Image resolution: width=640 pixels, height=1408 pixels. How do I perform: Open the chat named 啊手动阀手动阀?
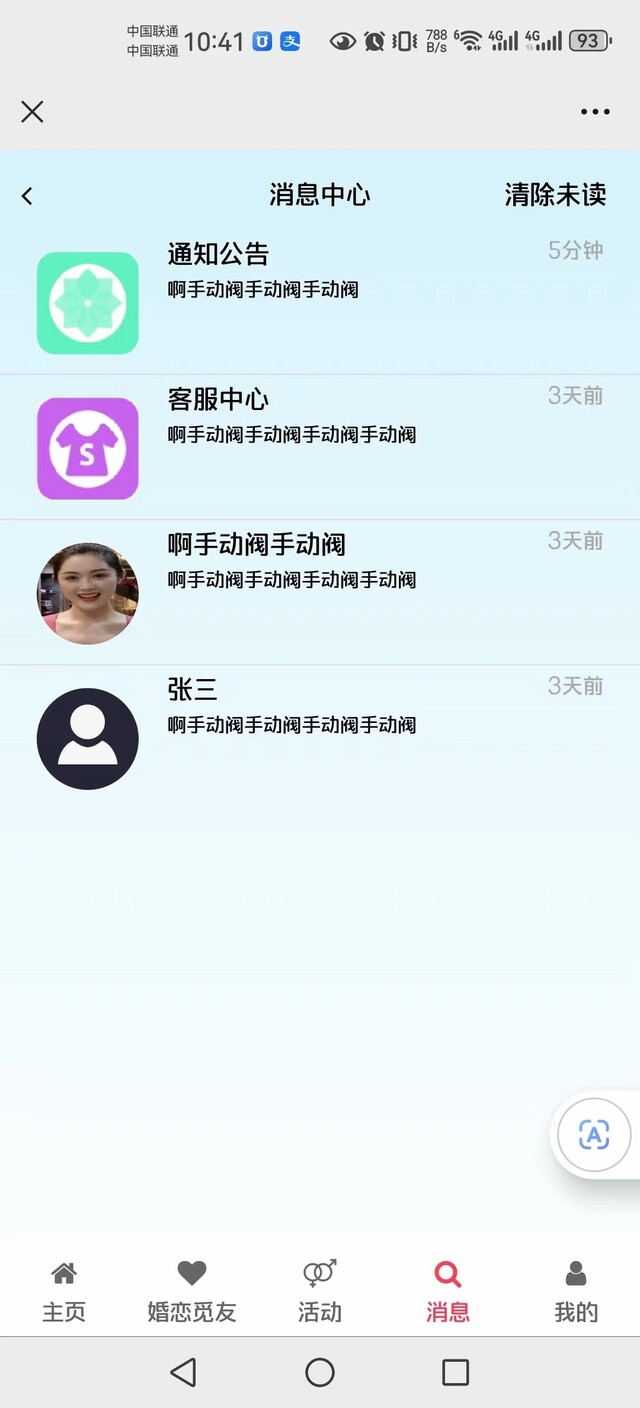point(320,592)
